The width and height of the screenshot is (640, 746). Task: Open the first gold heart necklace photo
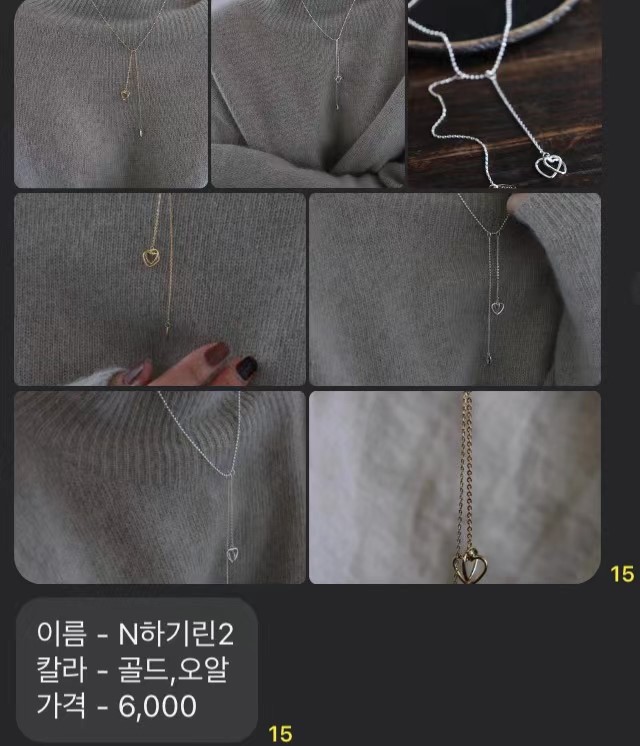(111, 93)
